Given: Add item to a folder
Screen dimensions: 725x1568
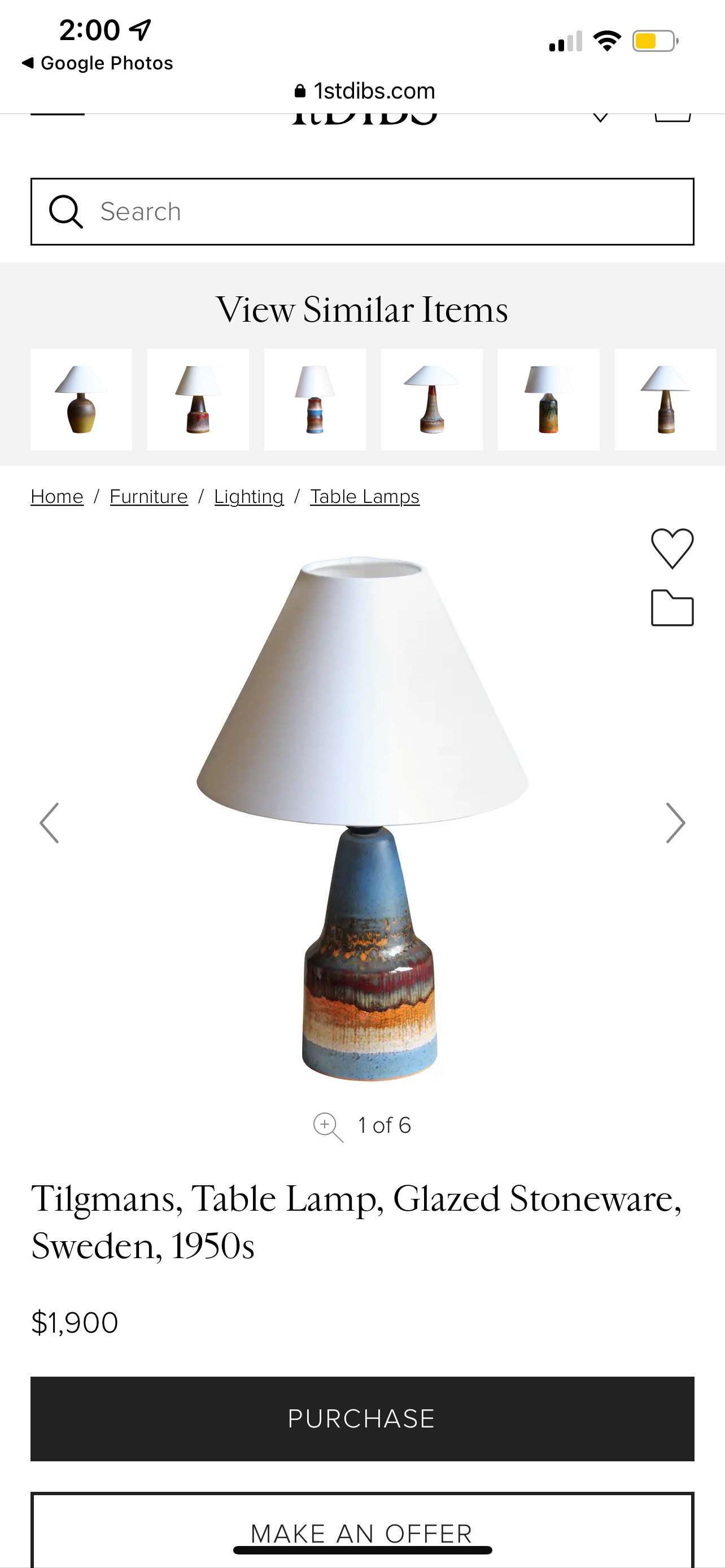Looking at the screenshot, I should pyautogui.click(x=672, y=608).
